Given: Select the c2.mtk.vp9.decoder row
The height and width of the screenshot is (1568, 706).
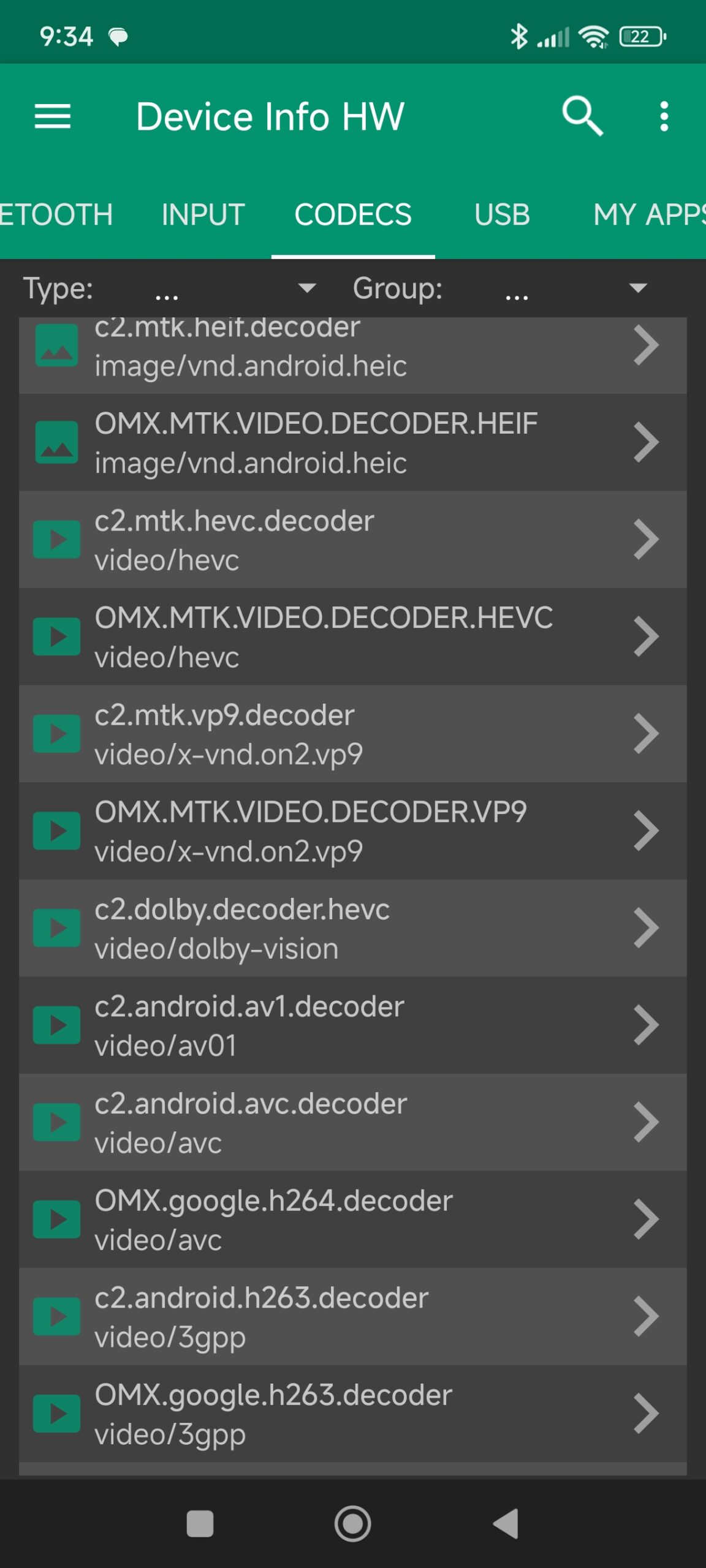Looking at the screenshot, I should click(x=352, y=734).
